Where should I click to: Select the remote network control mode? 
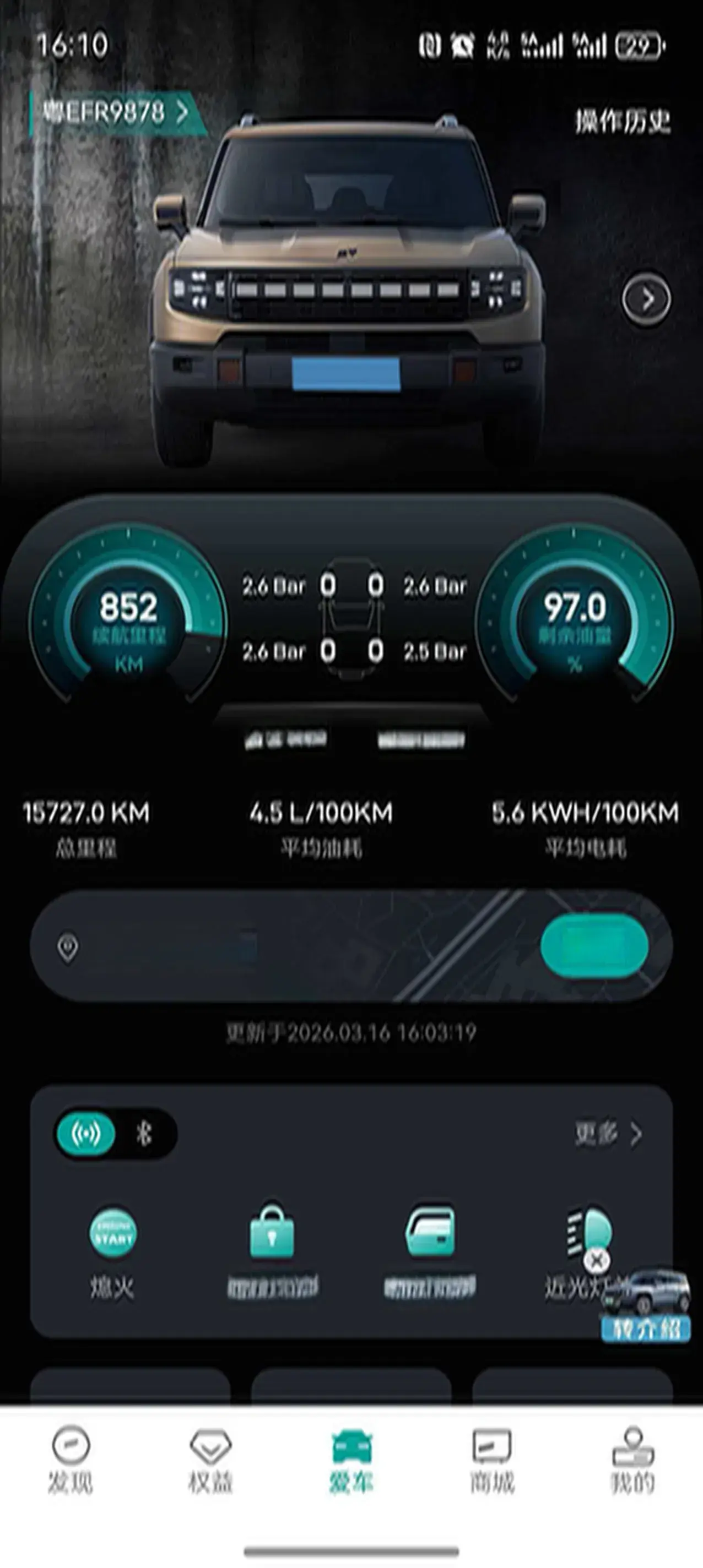pyautogui.click(x=86, y=1134)
